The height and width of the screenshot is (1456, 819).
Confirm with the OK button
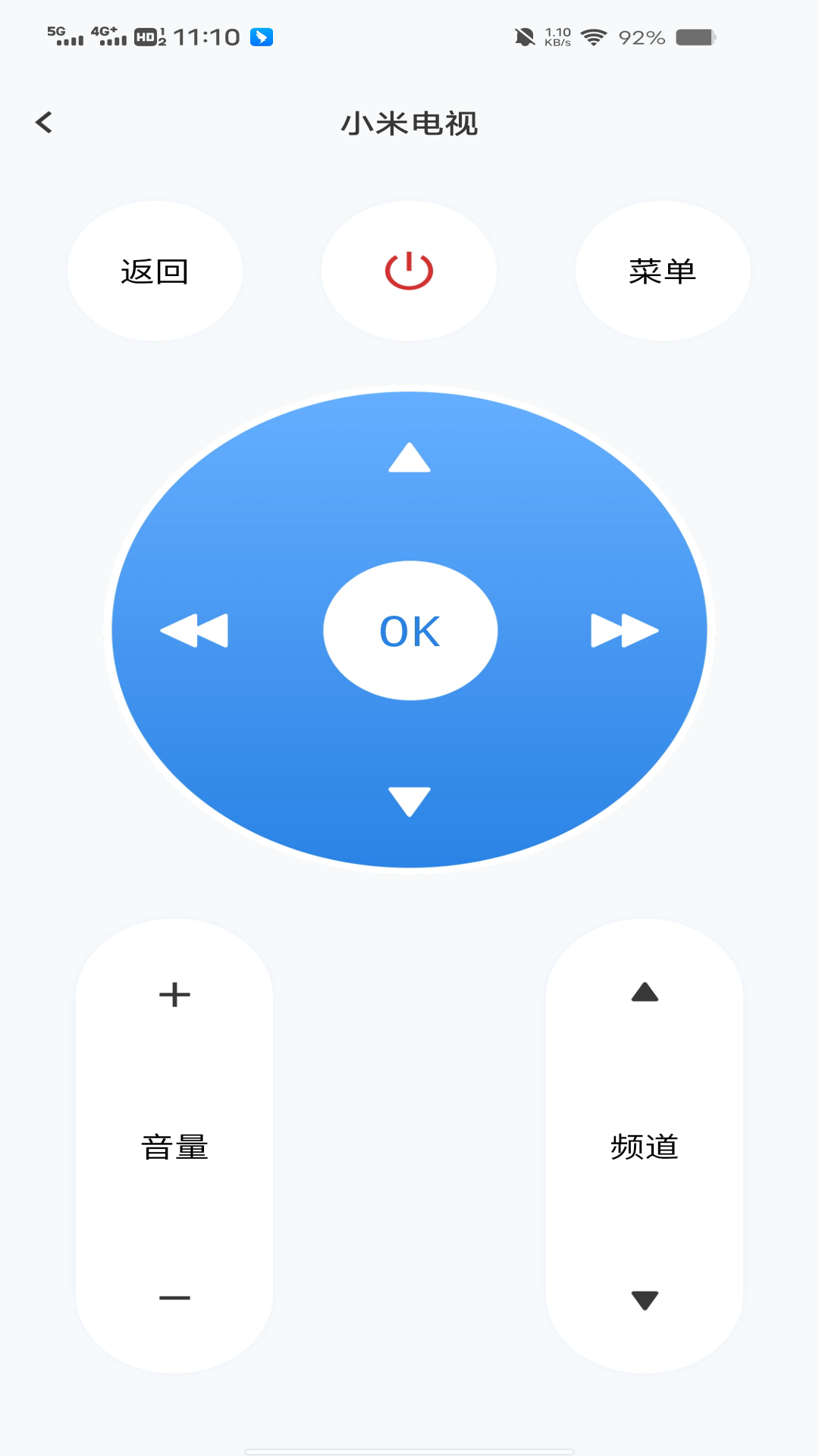tap(410, 630)
